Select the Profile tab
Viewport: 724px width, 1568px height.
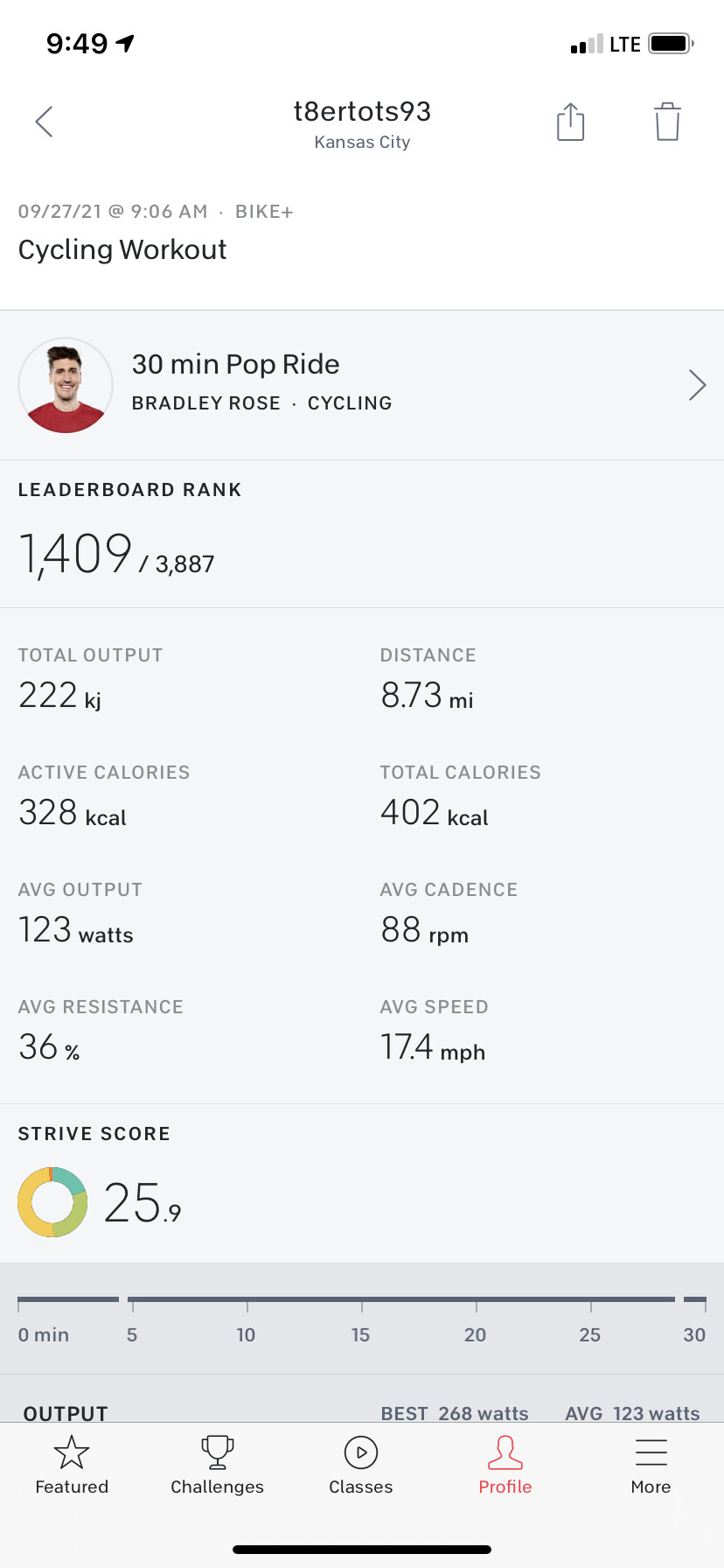pyautogui.click(x=505, y=1465)
